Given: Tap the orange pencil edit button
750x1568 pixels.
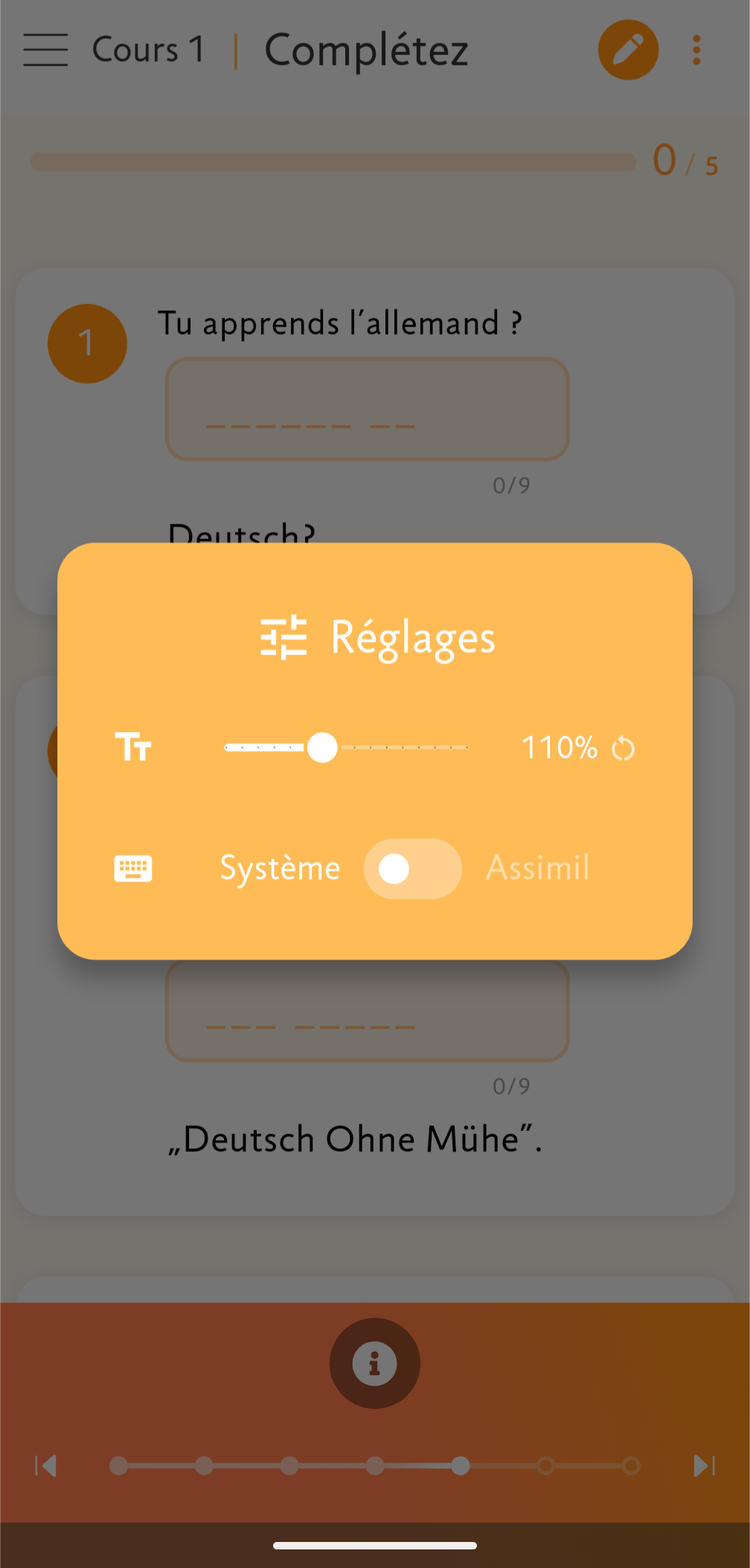Looking at the screenshot, I should coord(628,50).
